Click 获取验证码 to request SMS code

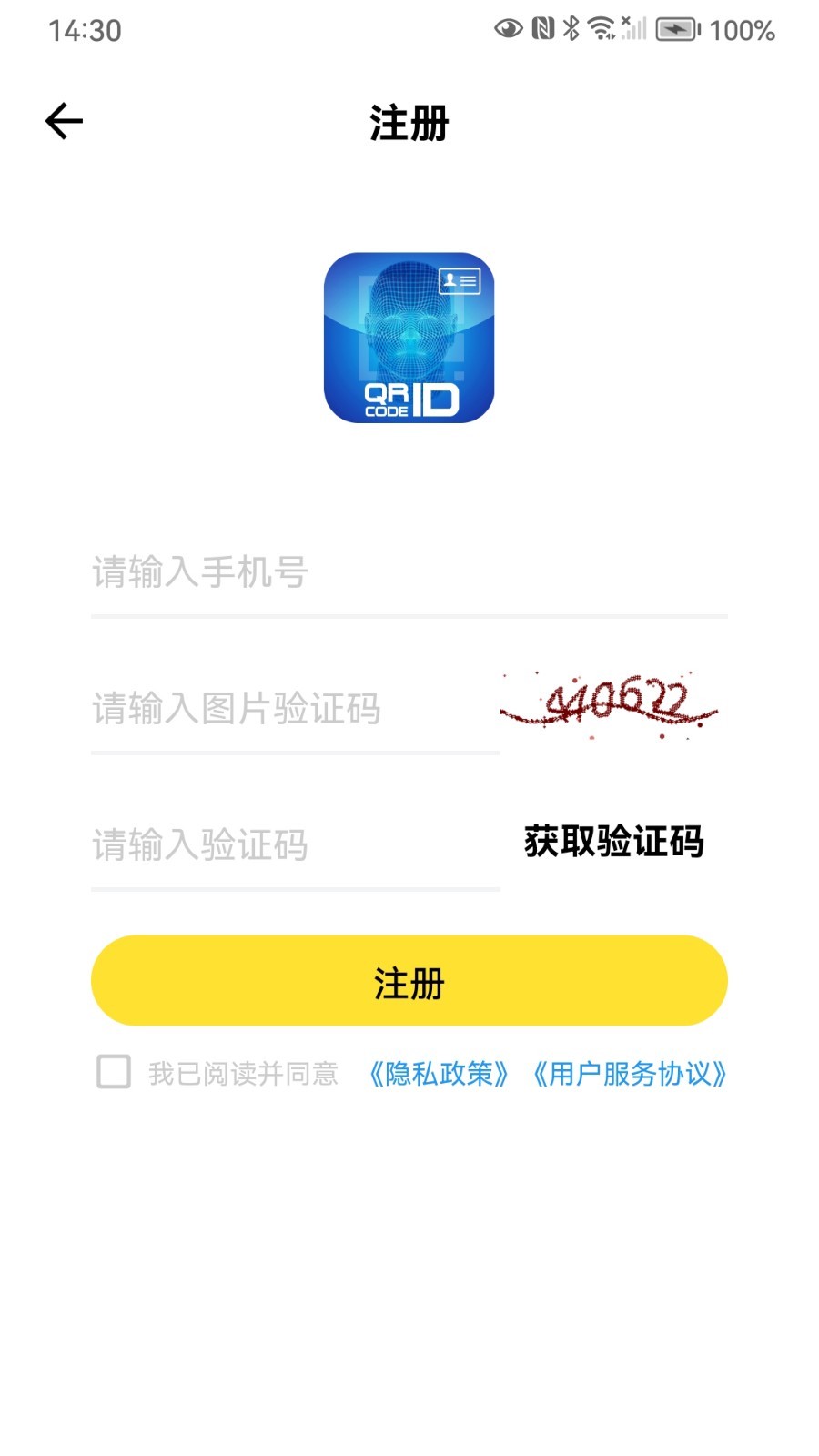click(613, 844)
